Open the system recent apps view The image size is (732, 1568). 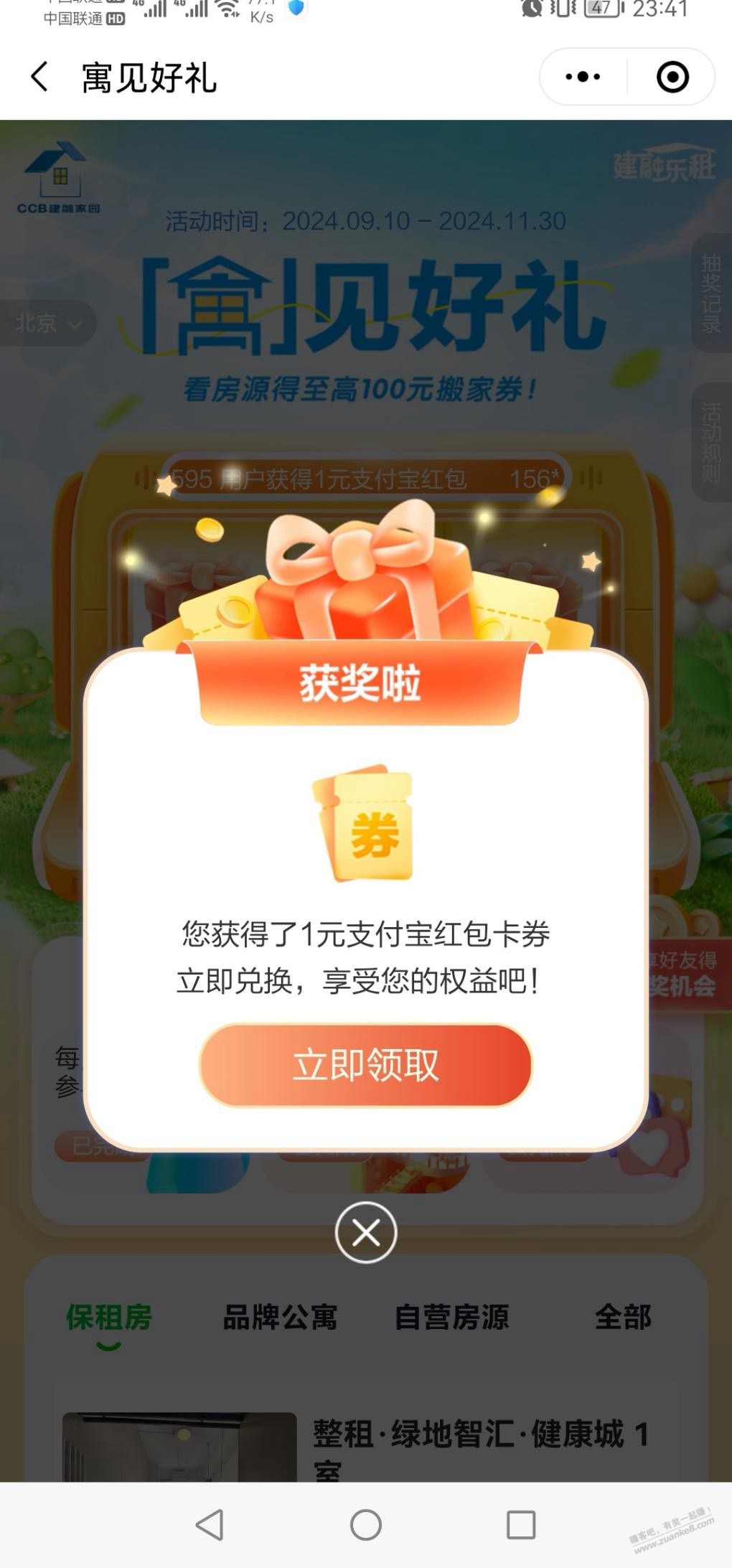(521, 1525)
